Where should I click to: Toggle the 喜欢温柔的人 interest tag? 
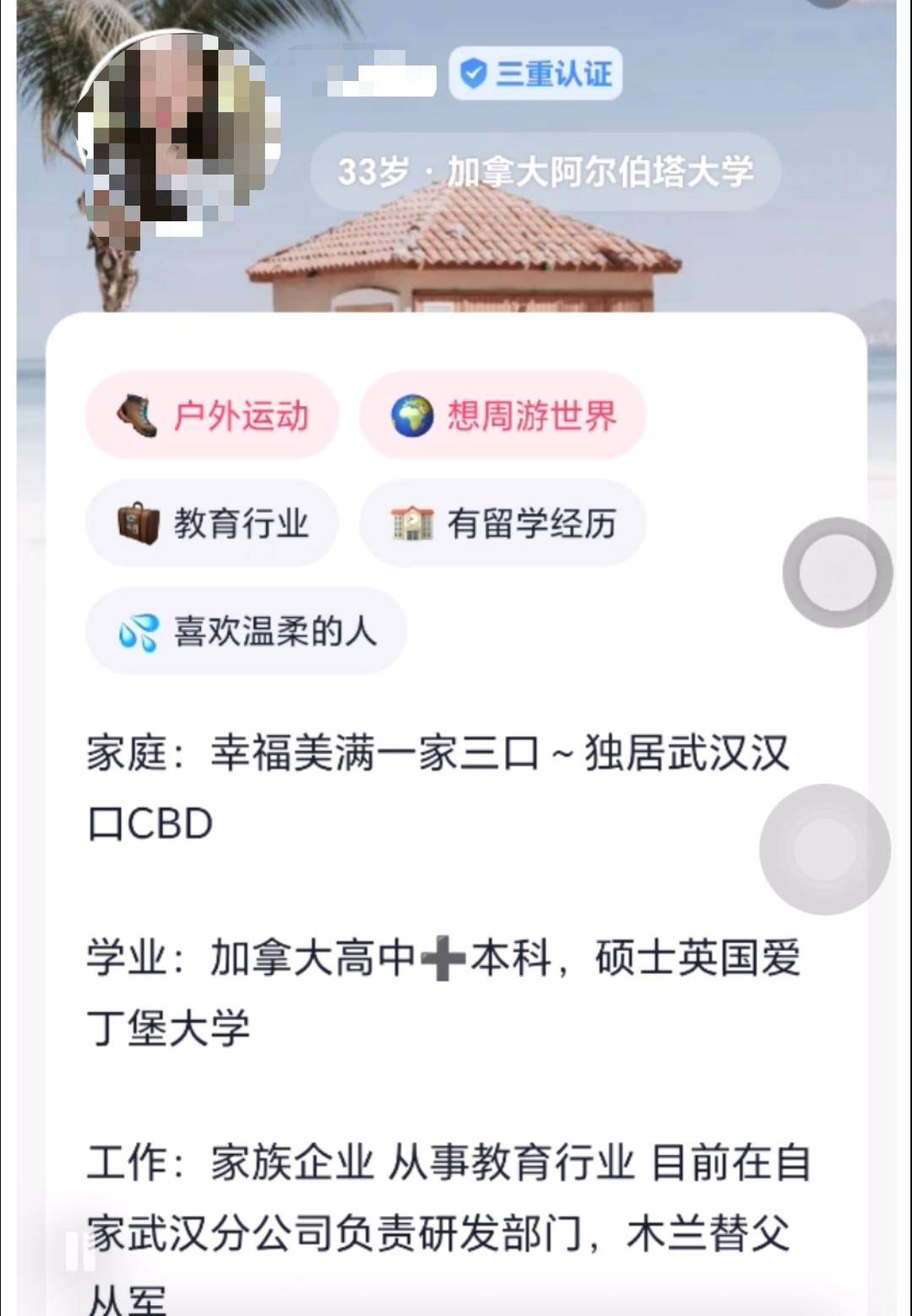pos(245,630)
